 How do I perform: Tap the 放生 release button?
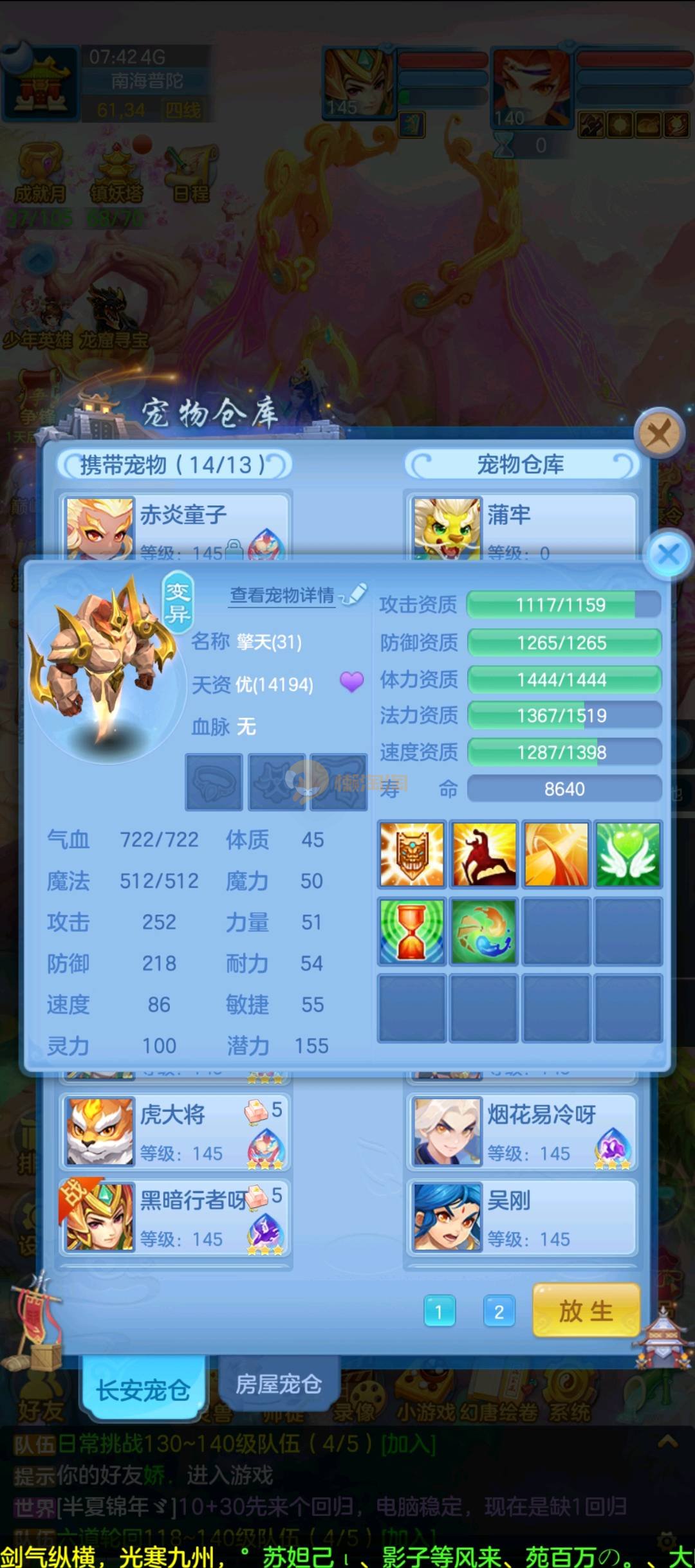pyautogui.click(x=586, y=1310)
